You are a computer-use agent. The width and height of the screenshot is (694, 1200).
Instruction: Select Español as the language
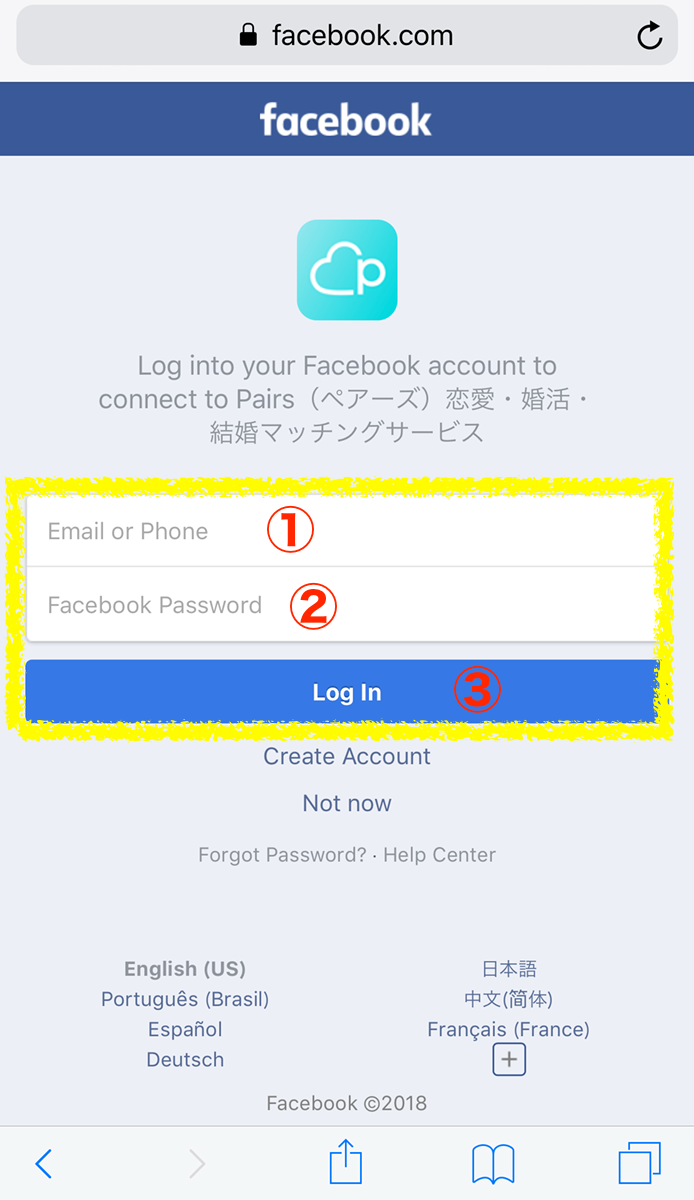(x=185, y=1029)
